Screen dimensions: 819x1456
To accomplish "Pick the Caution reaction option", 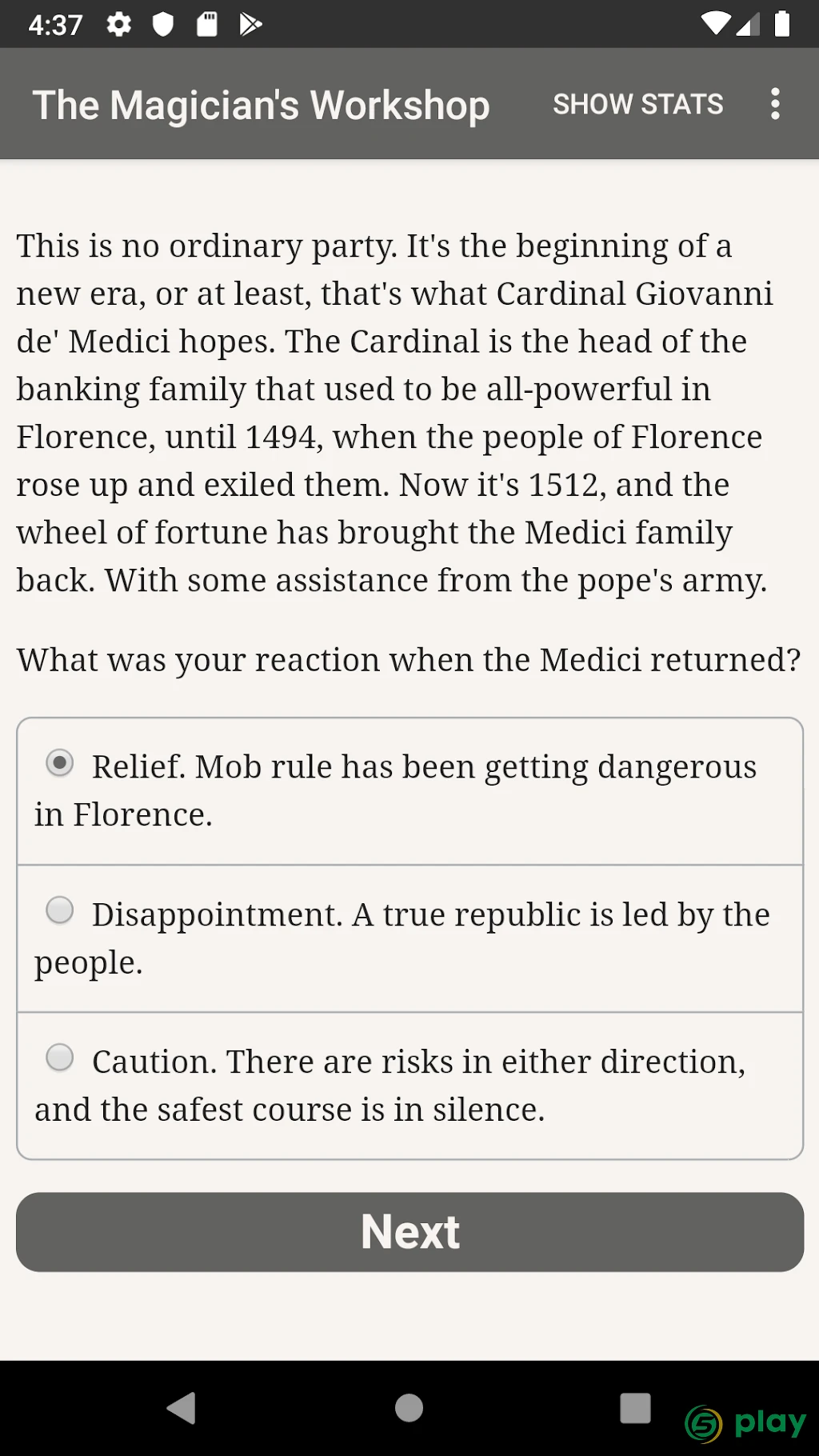I will pyautogui.click(x=409, y=1086).
